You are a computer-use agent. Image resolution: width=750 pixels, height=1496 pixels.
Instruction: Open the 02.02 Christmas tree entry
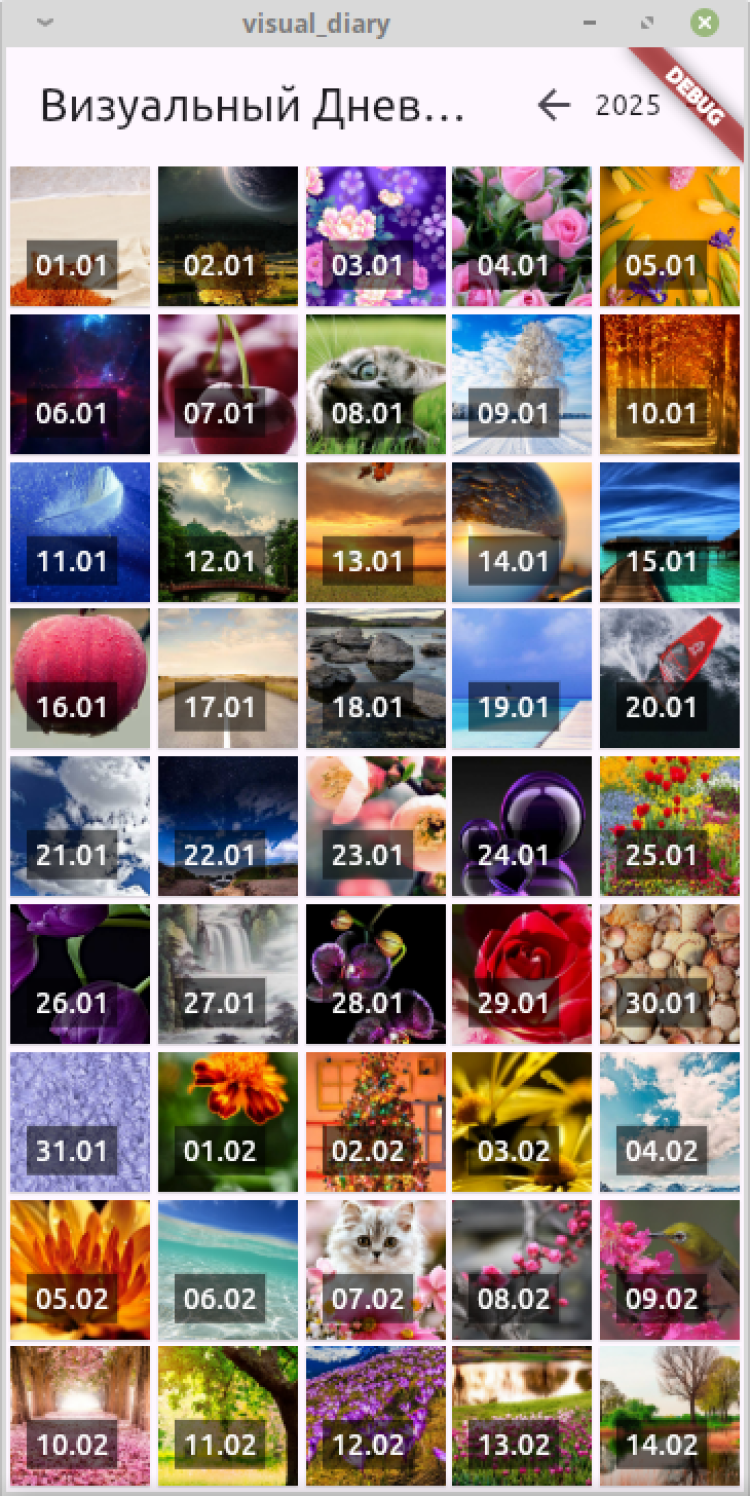(375, 1121)
